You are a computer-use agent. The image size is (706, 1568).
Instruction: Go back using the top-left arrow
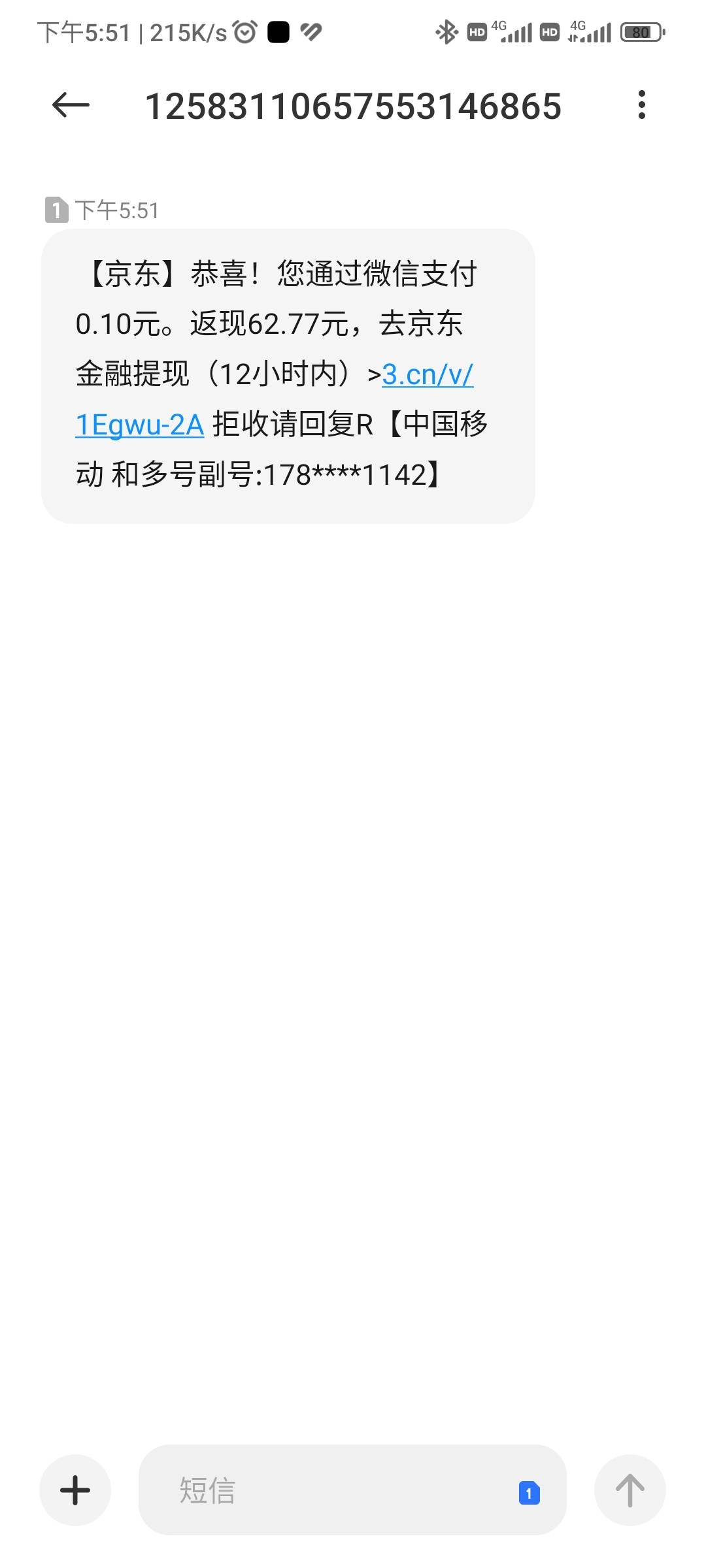71,105
